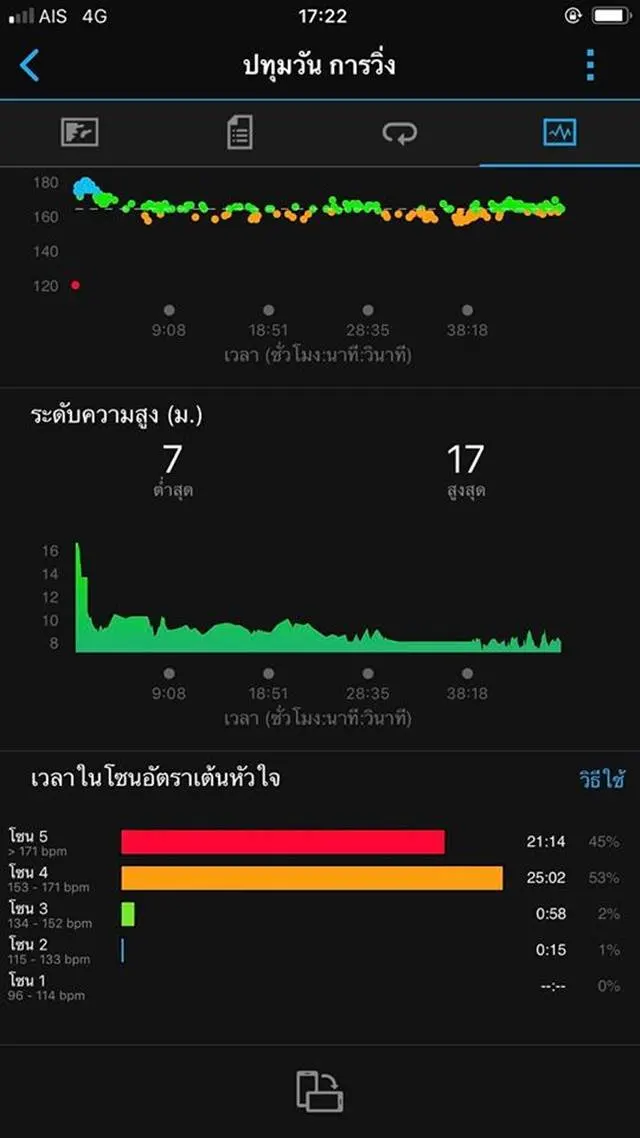Switch to the activity overview tab
This screenshot has height=1138, width=640.
coord(80,132)
